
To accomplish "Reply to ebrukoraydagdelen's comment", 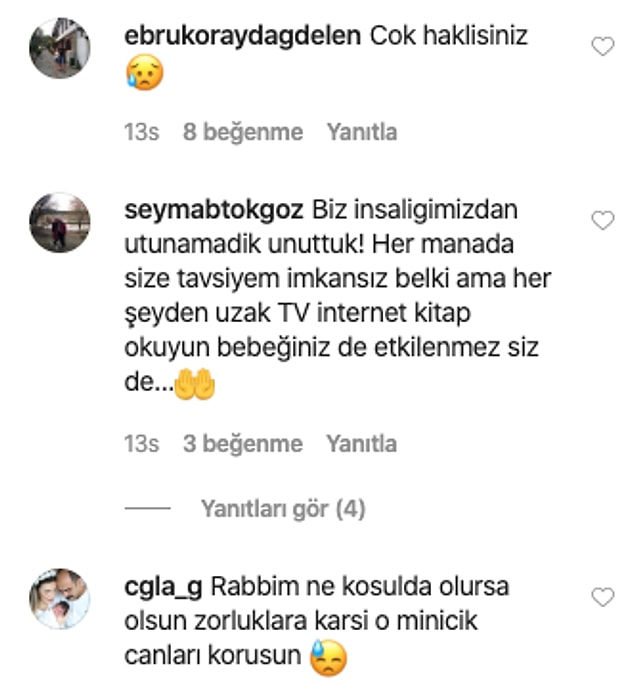I will pyautogui.click(x=361, y=132).
